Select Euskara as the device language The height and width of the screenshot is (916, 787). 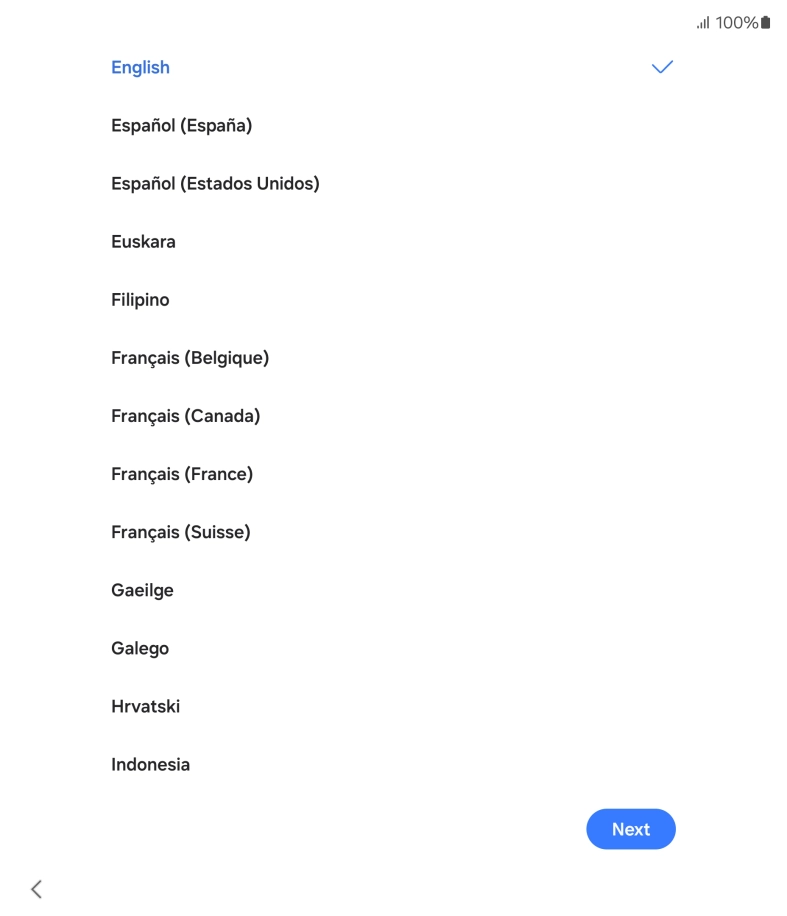tap(143, 241)
